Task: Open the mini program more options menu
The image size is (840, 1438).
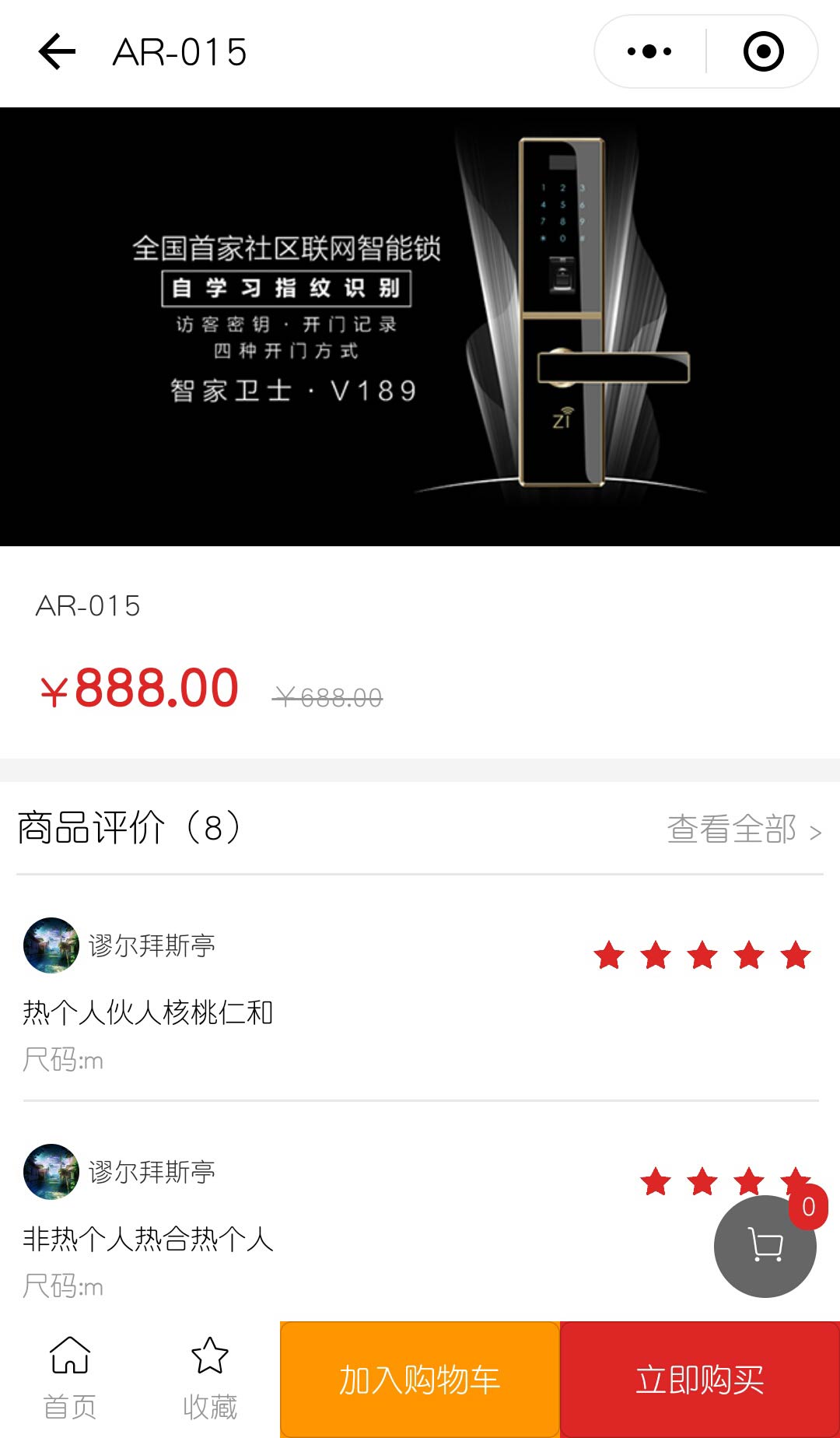Action: (649, 52)
